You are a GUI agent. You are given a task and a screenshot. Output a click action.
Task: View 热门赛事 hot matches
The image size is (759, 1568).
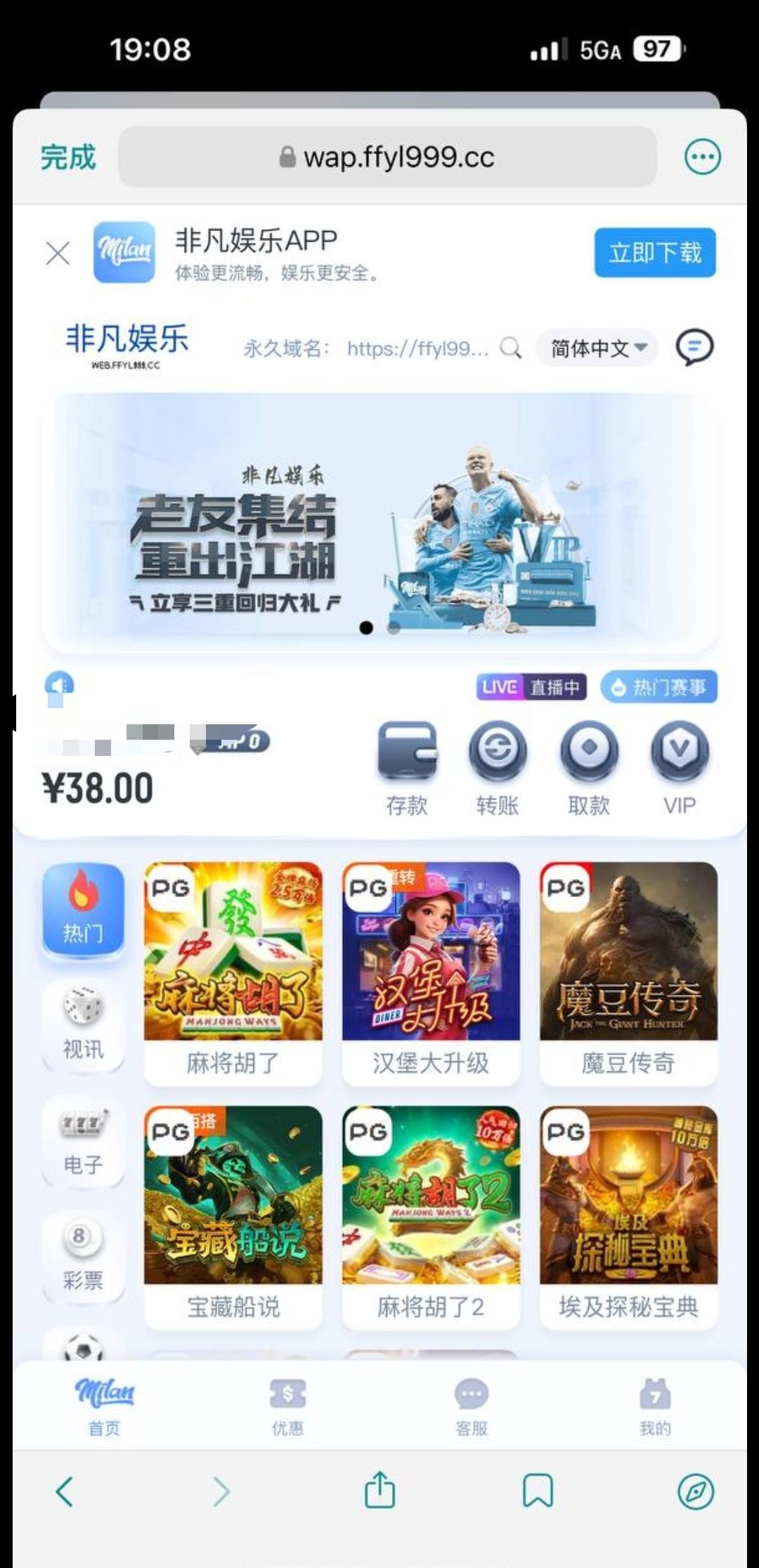click(x=659, y=686)
